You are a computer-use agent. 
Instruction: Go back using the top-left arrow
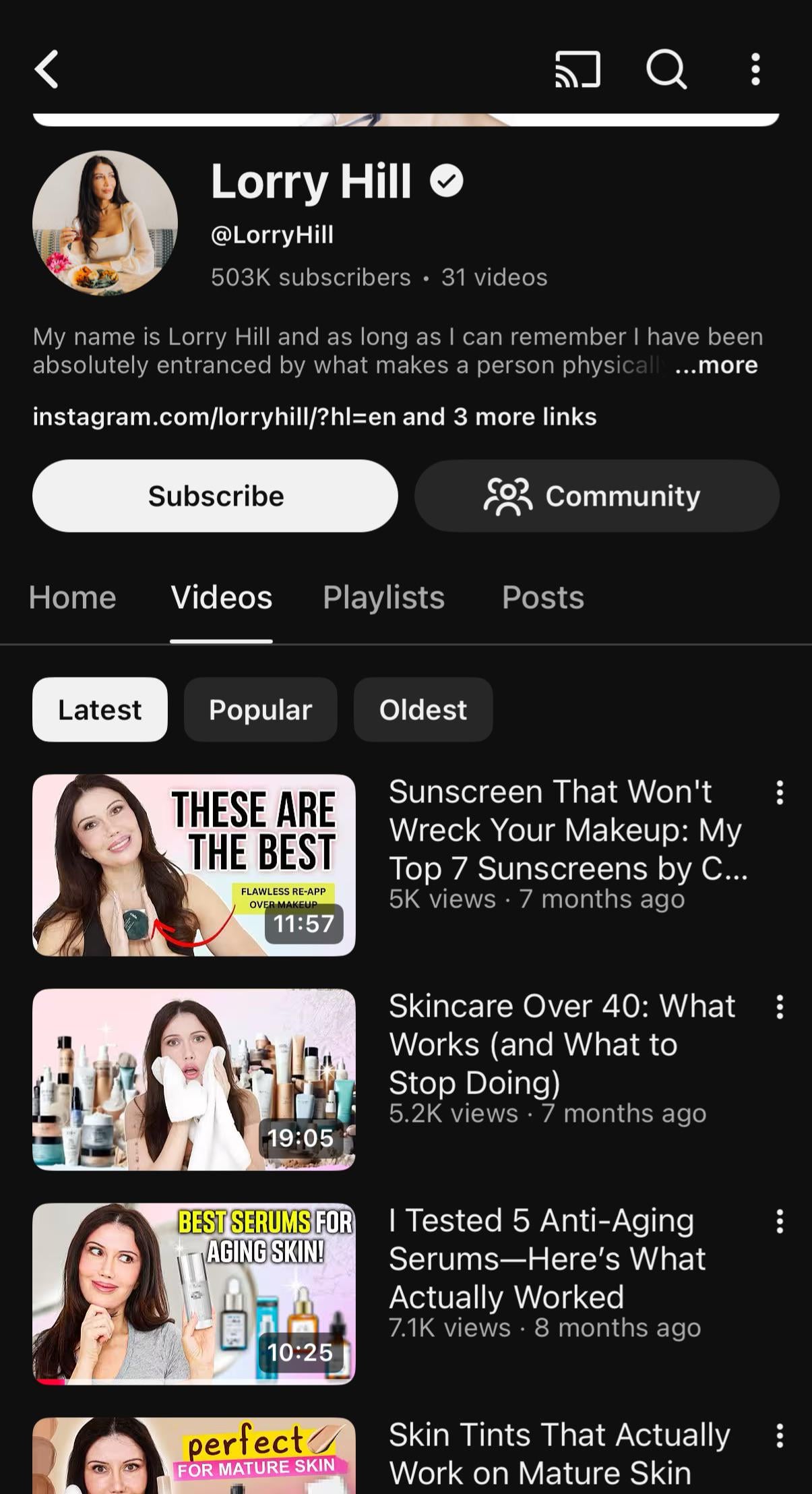(x=46, y=69)
